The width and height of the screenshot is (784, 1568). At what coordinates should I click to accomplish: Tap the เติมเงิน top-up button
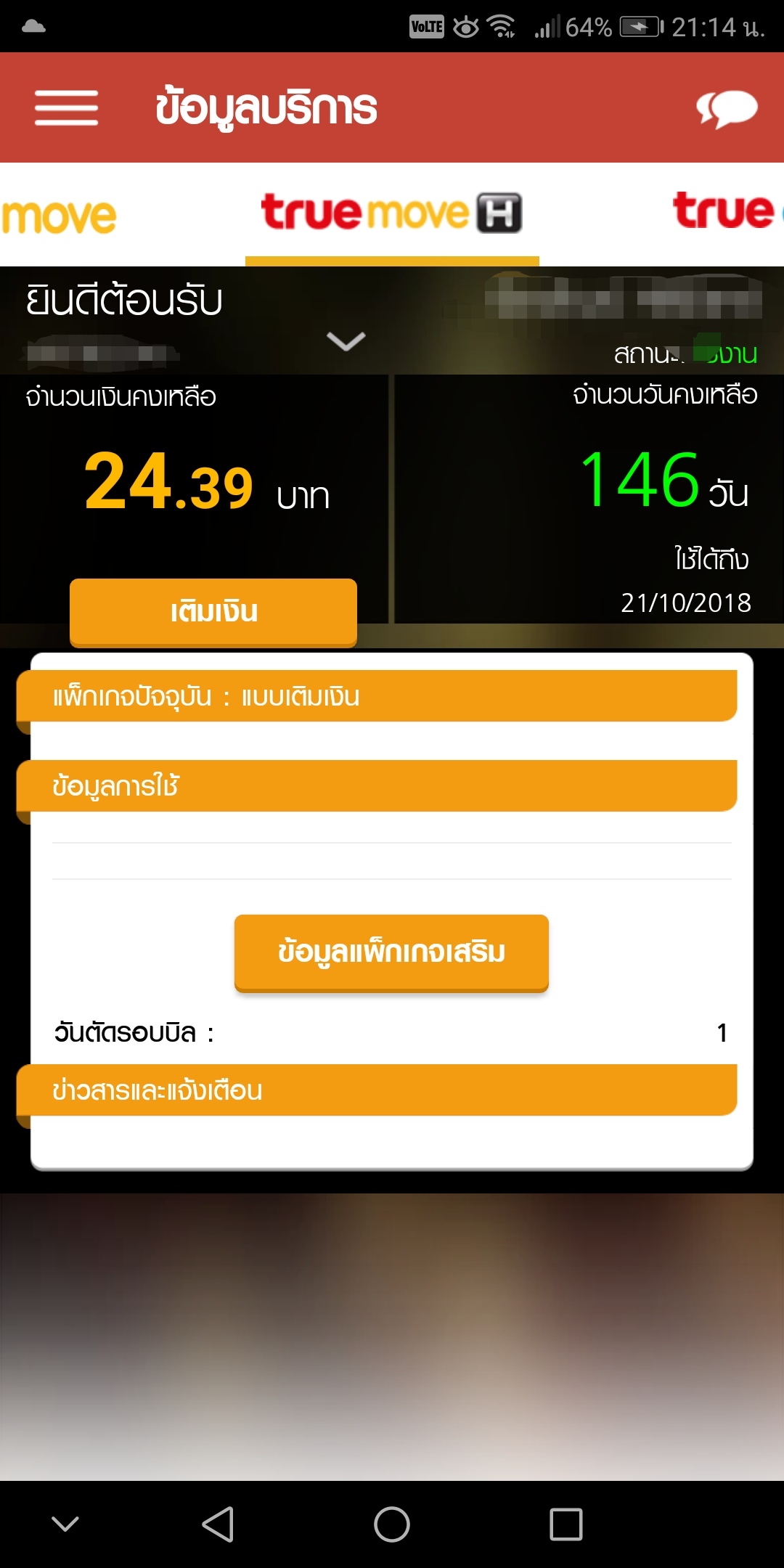pyautogui.click(x=213, y=611)
